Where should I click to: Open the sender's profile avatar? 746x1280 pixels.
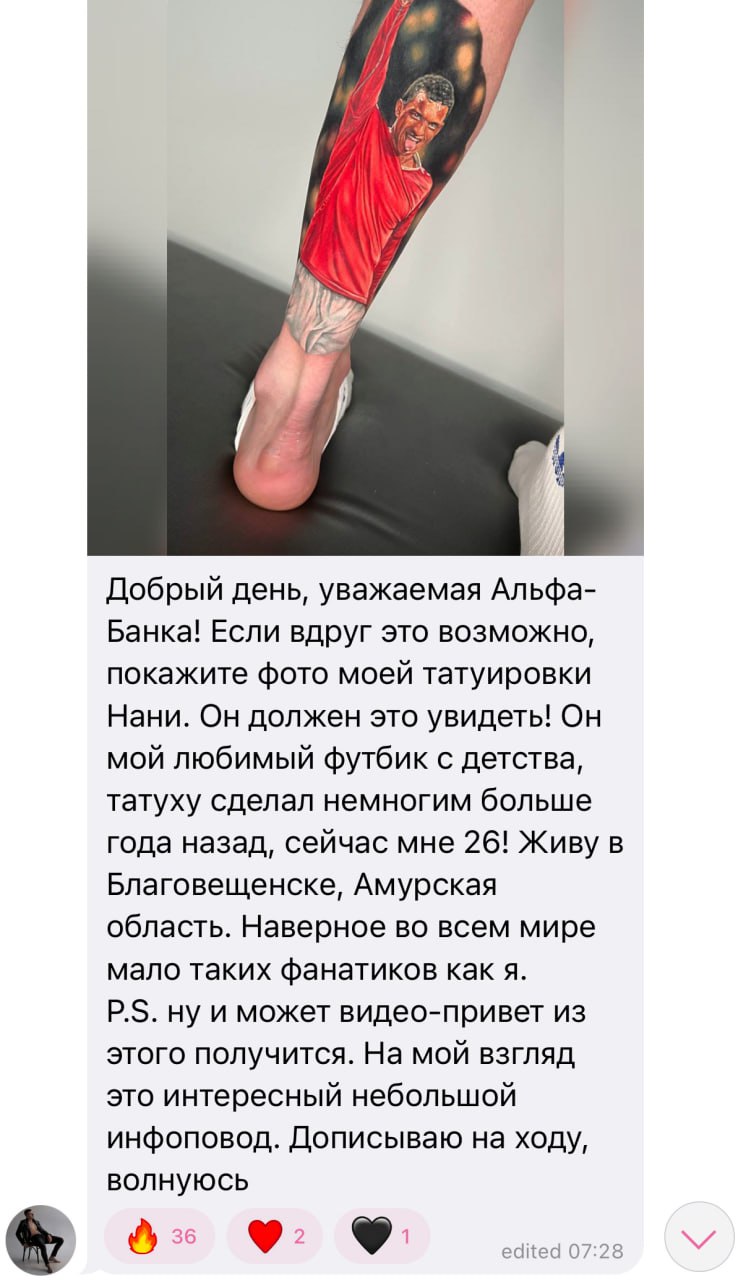41,1240
